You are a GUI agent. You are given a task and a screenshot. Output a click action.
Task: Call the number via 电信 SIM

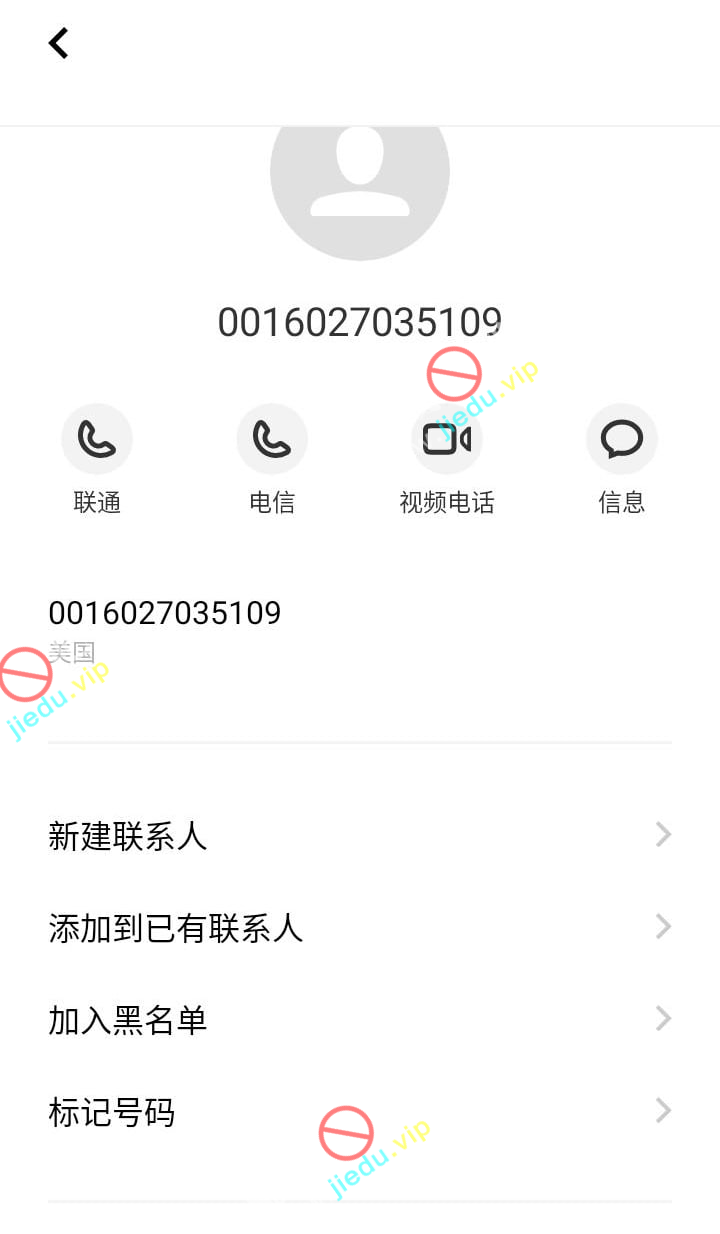pyautogui.click(x=272, y=439)
